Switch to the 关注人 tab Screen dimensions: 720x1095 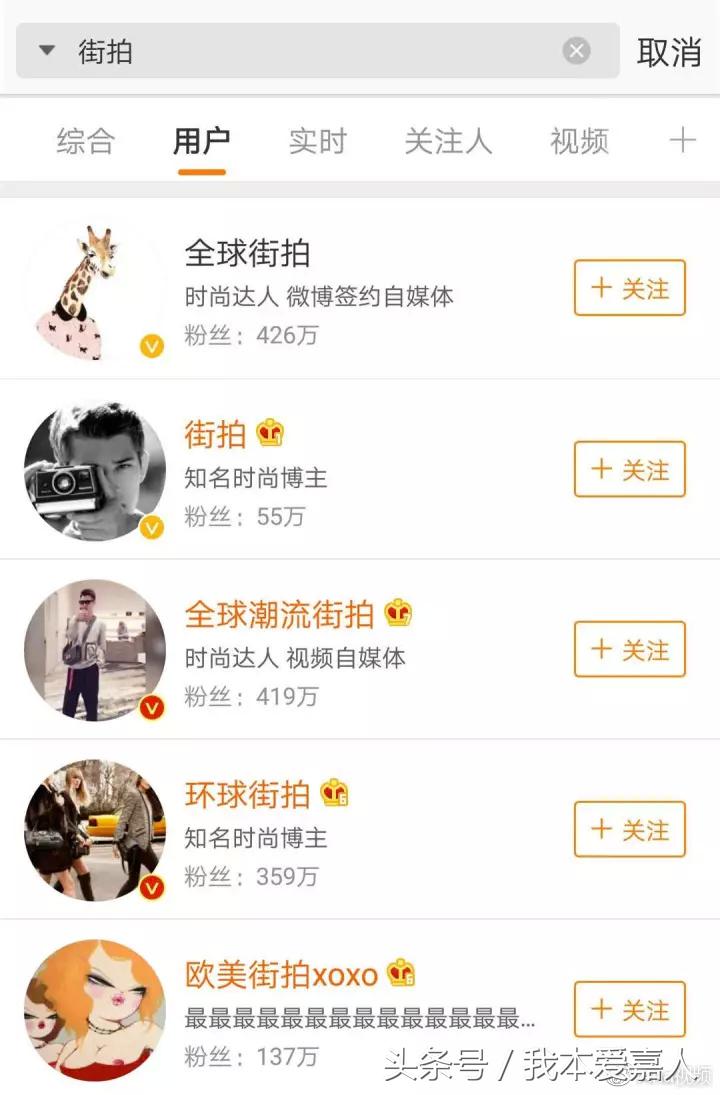click(x=448, y=141)
